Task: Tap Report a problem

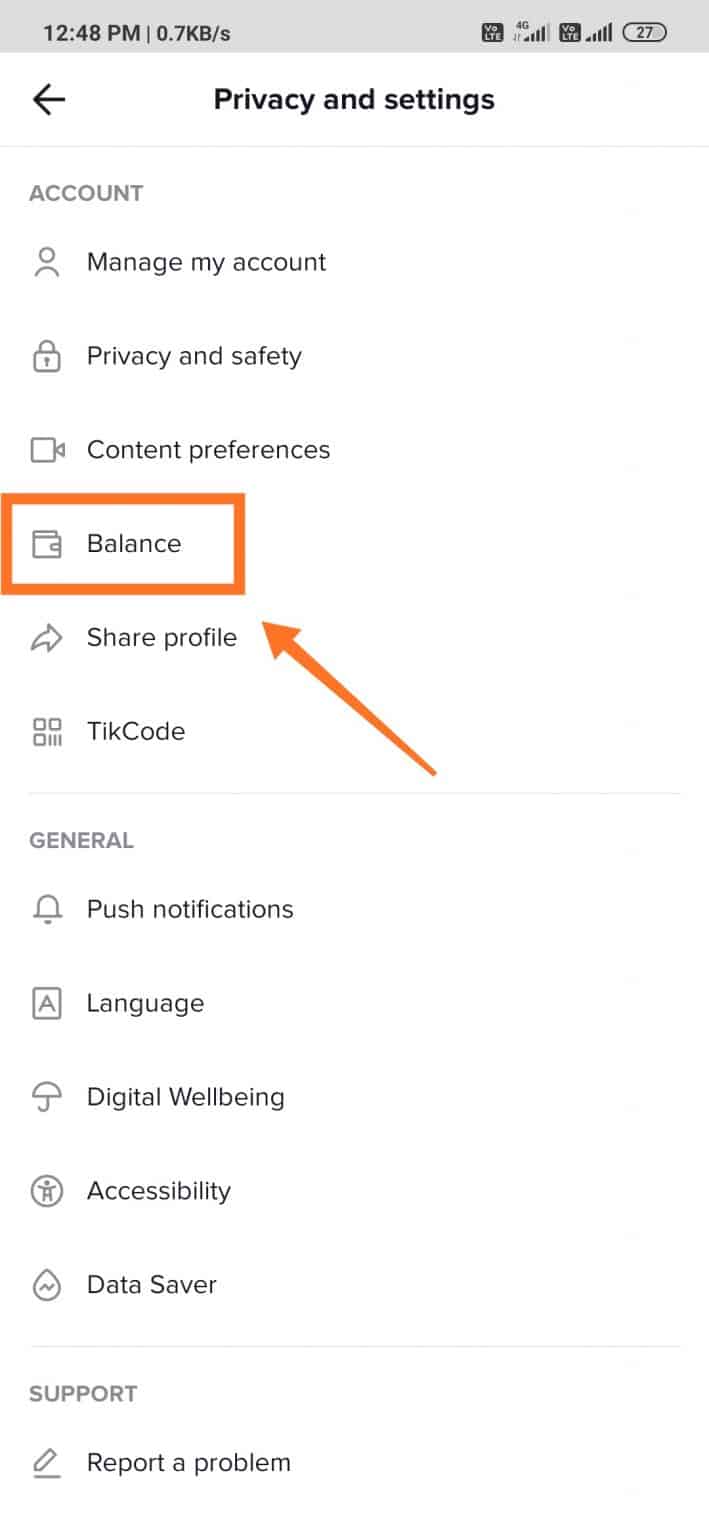Action: point(354,1463)
